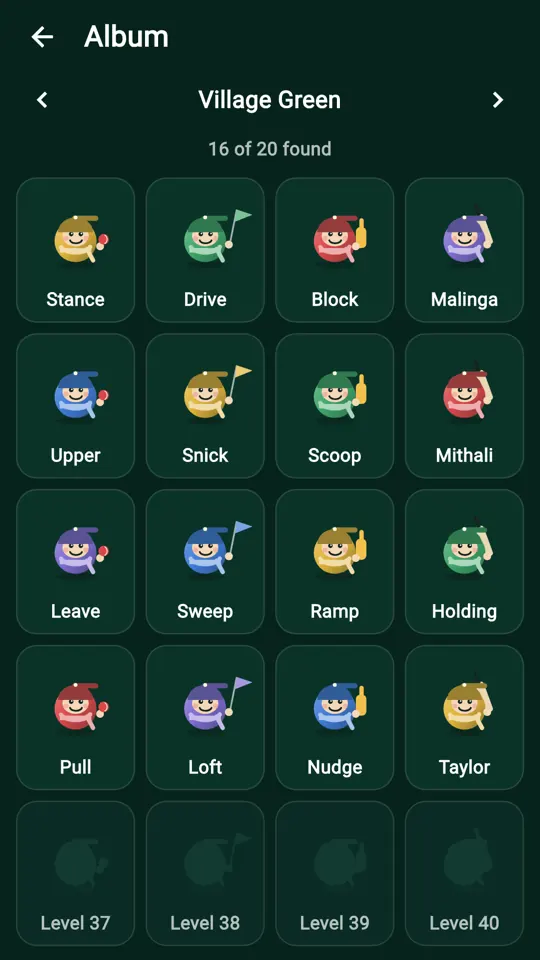Viewport: 540px width, 960px height.
Task: Open the Holding character card
Action: [x=464, y=561]
